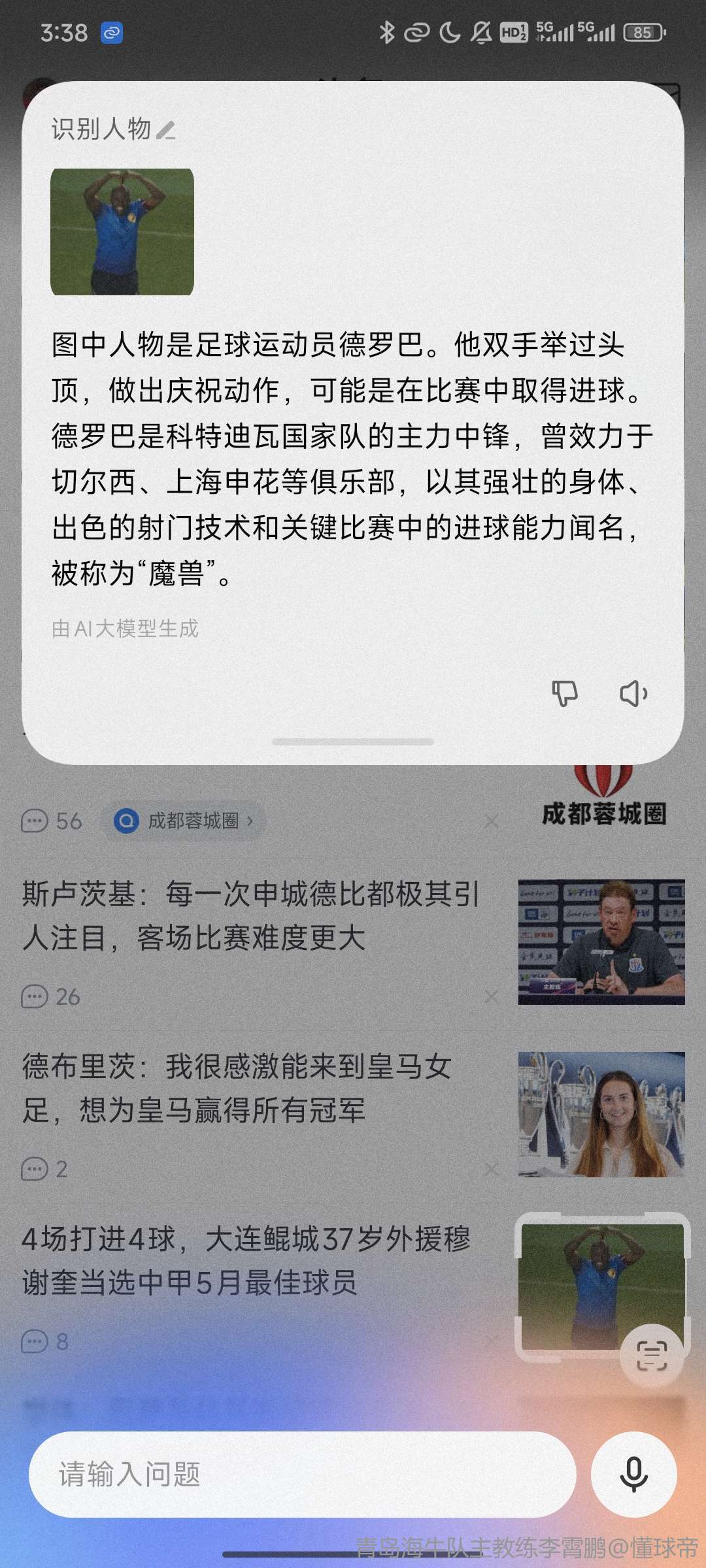Read the answer aloud with the speaker icon
The width and height of the screenshot is (706, 1568).
pyautogui.click(x=633, y=693)
